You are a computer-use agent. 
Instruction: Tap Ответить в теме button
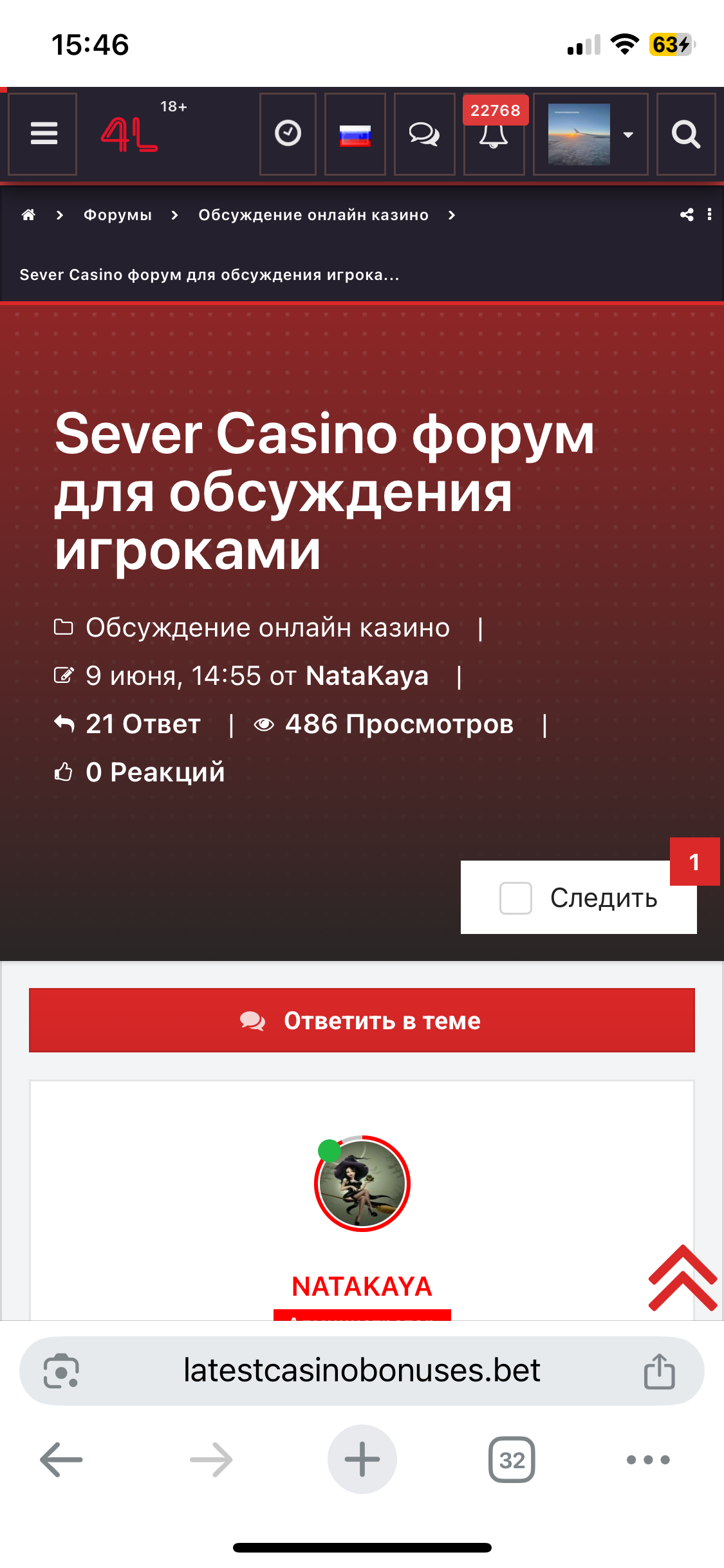tap(362, 1020)
